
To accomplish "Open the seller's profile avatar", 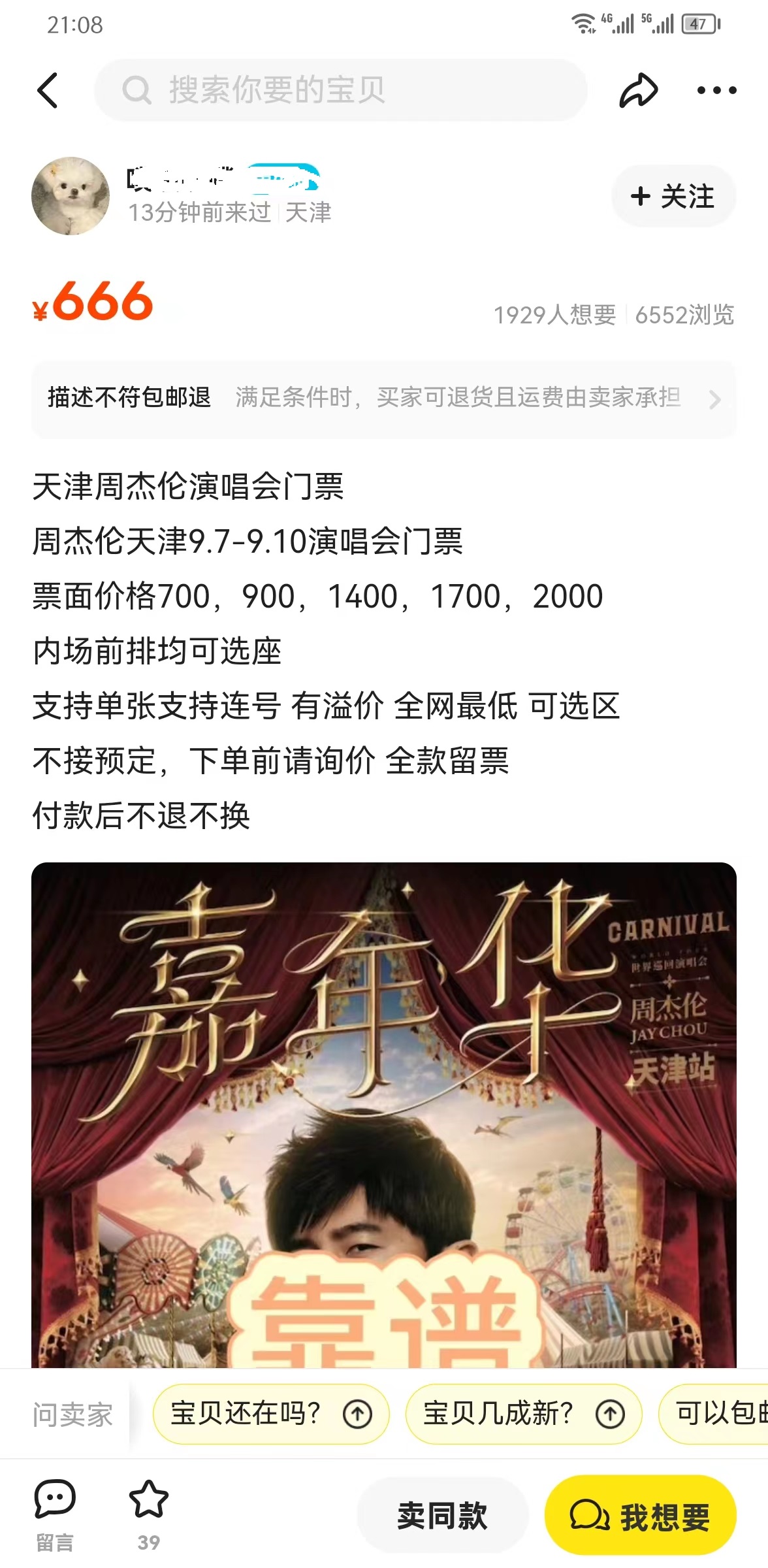I will tap(71, 195).
